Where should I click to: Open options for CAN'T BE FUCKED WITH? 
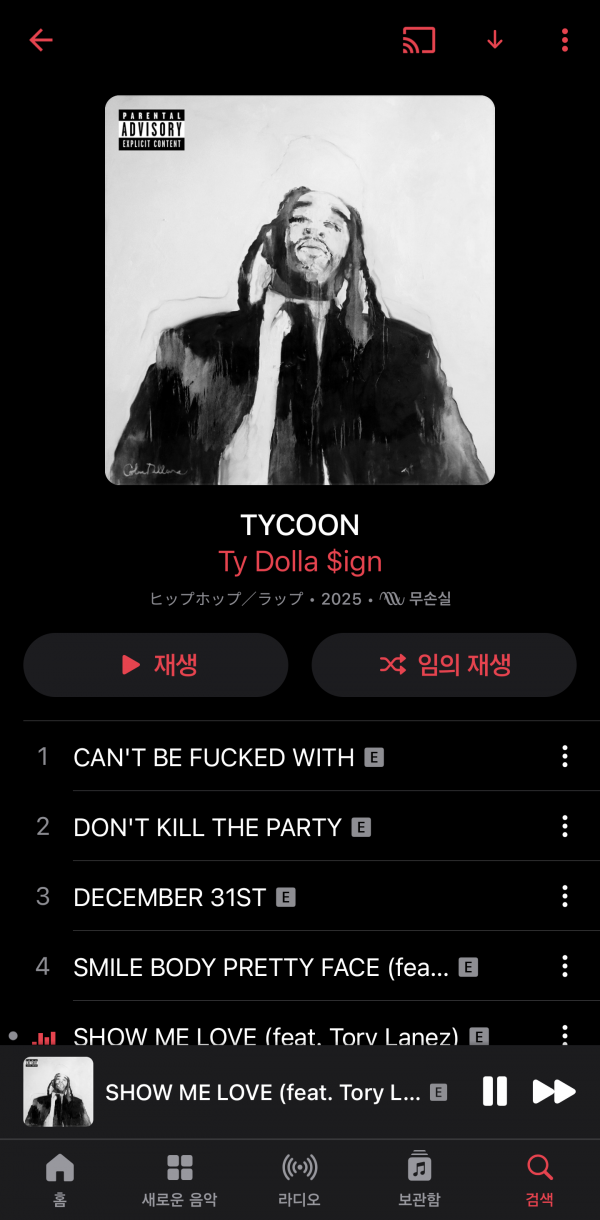565,757
